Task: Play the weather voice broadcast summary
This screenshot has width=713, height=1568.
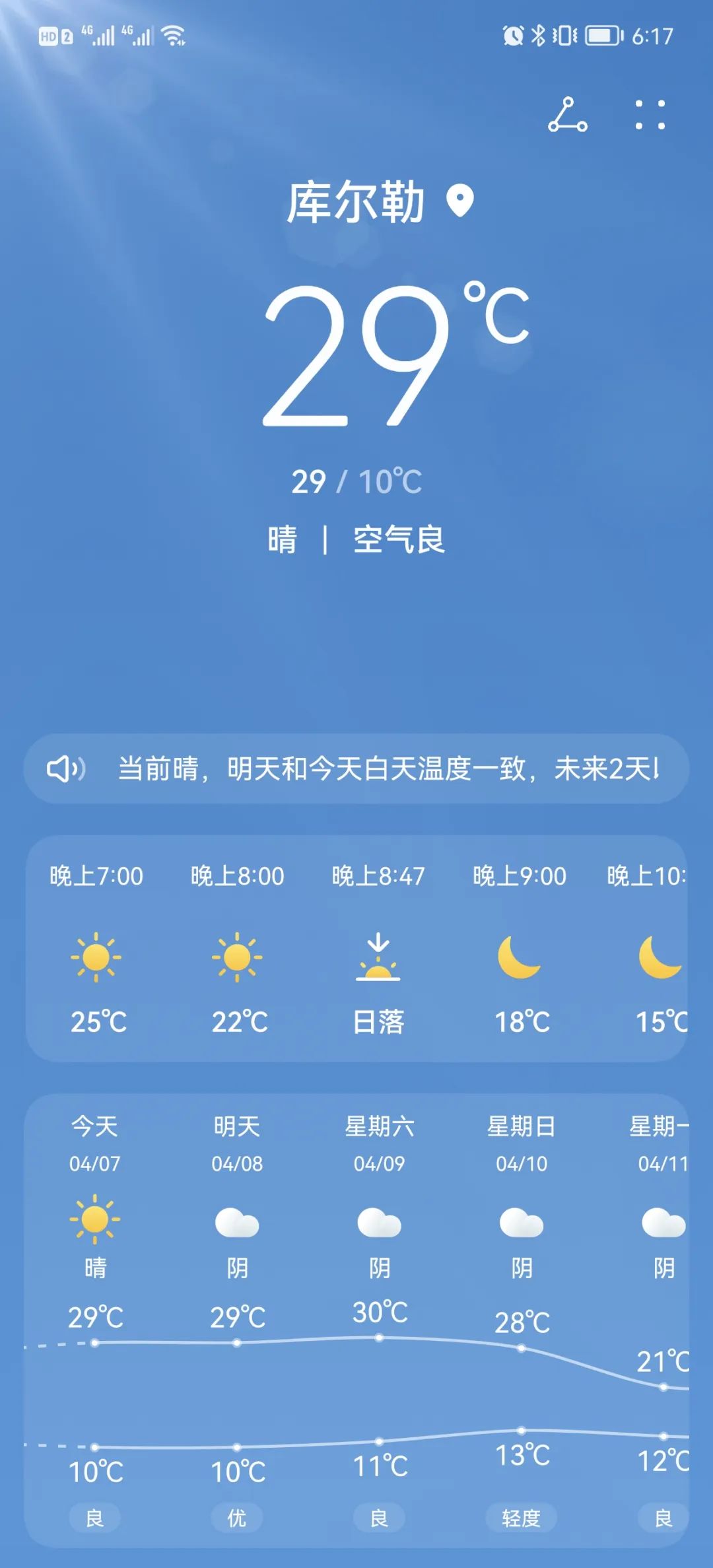Action: pos(66,768)
